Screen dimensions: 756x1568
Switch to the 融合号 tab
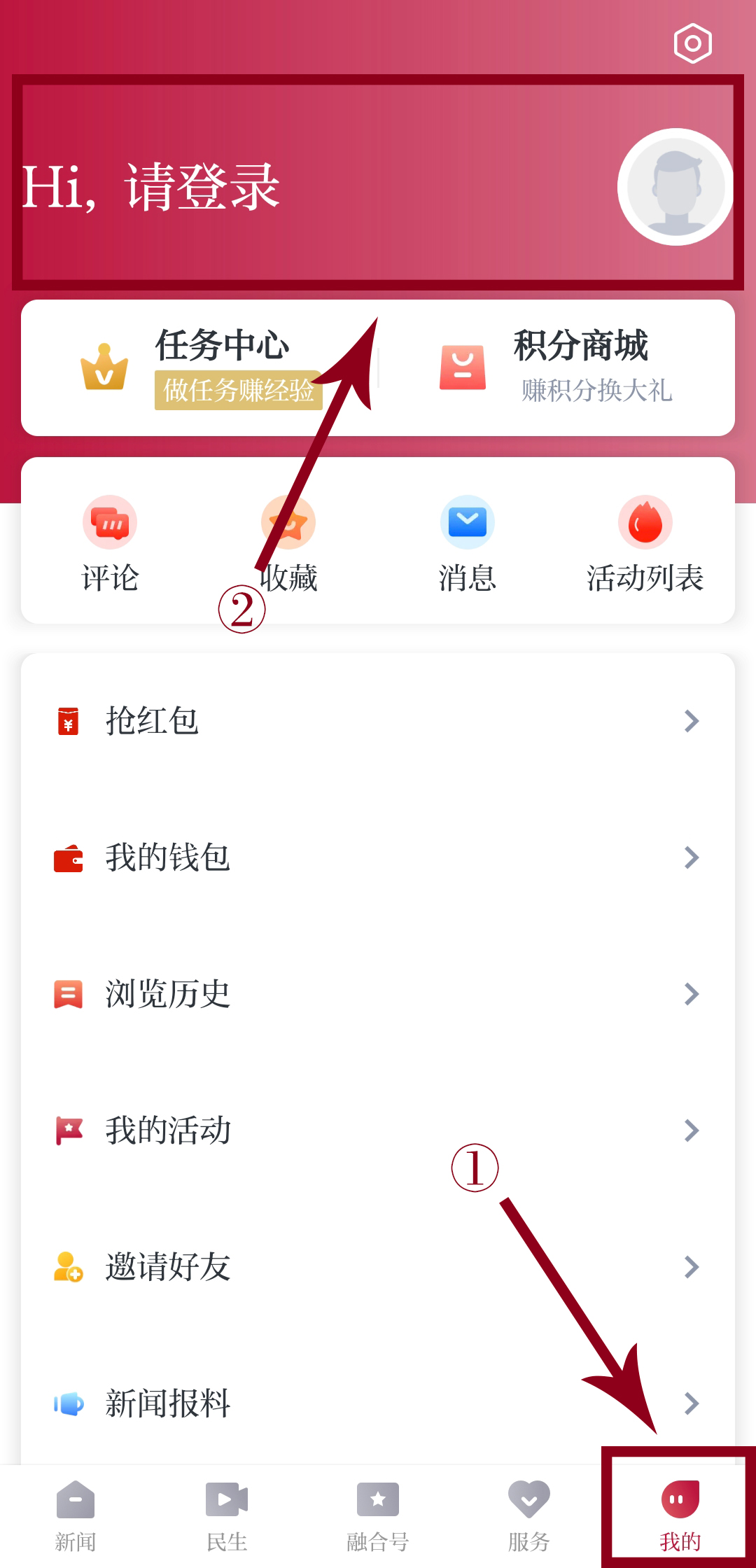(378, 1515)
